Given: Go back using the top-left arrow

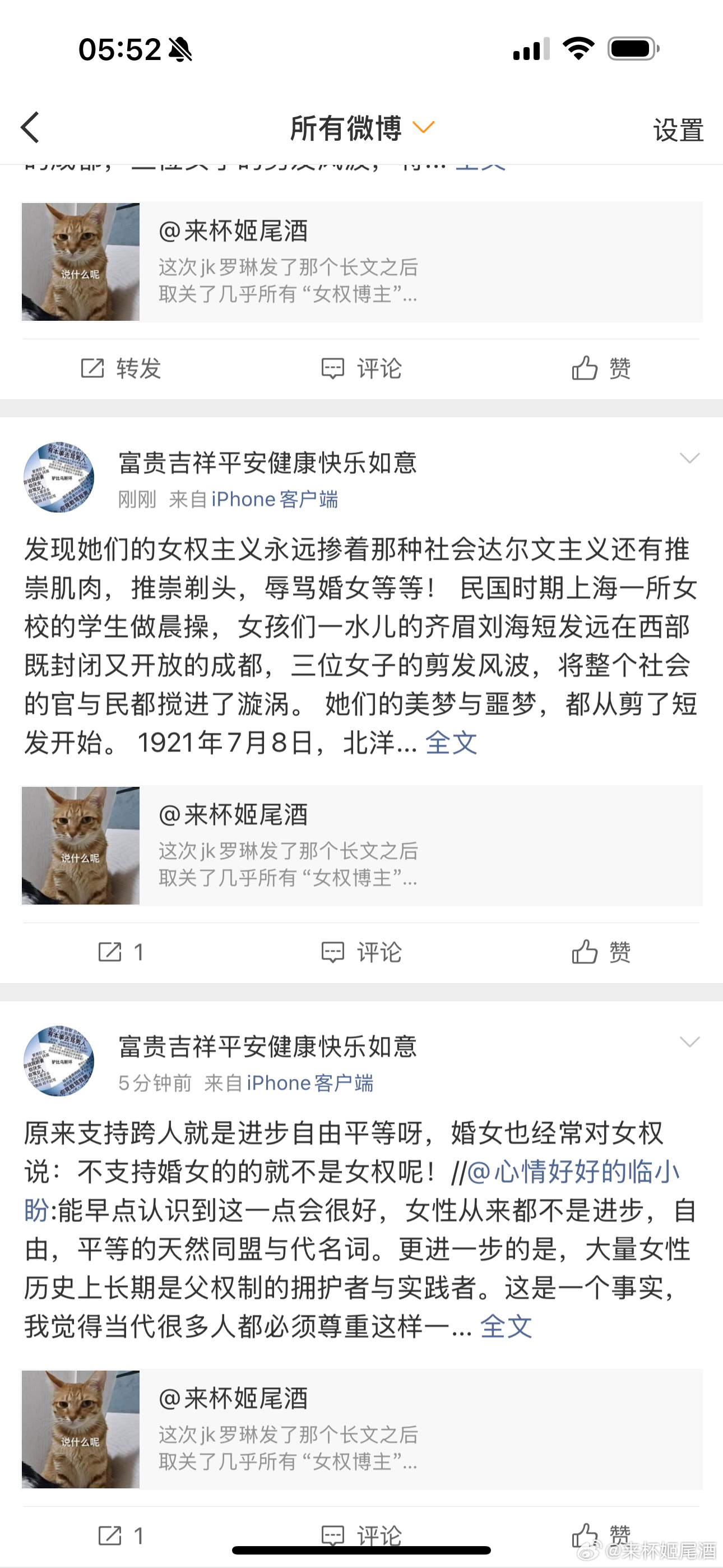Looking at the screenshot, I should pos(30,128).
